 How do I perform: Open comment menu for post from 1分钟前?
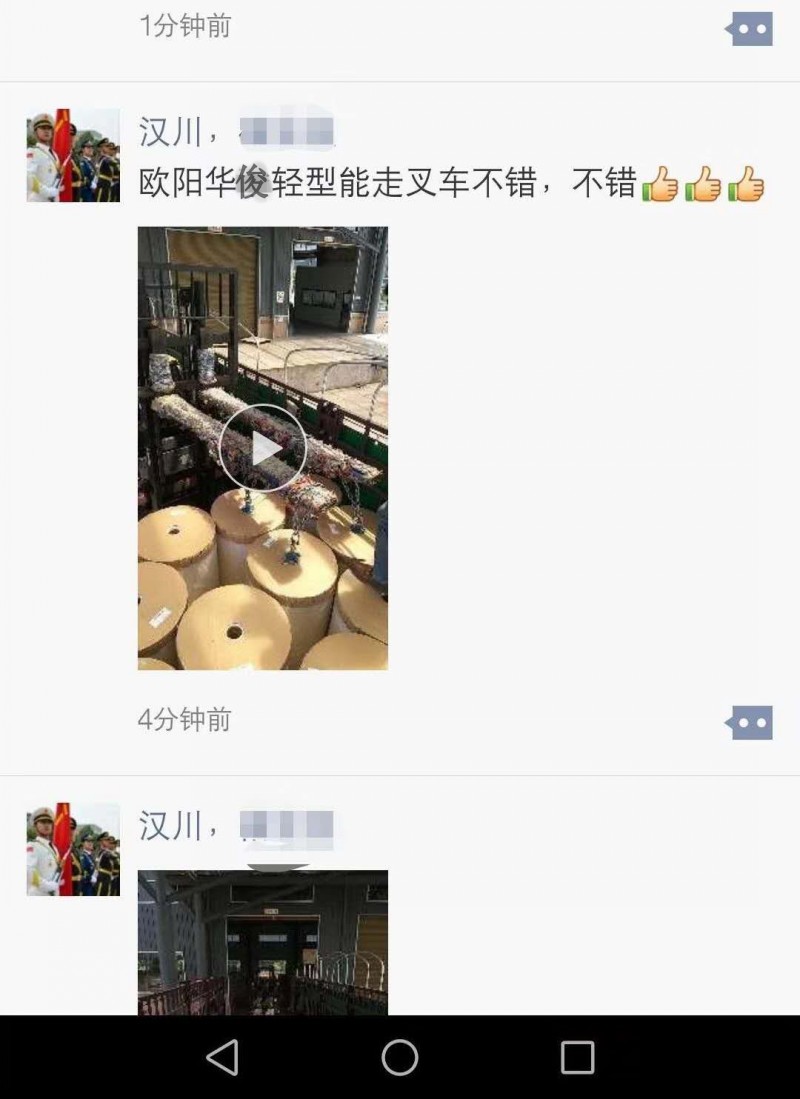tap(749, 29)
